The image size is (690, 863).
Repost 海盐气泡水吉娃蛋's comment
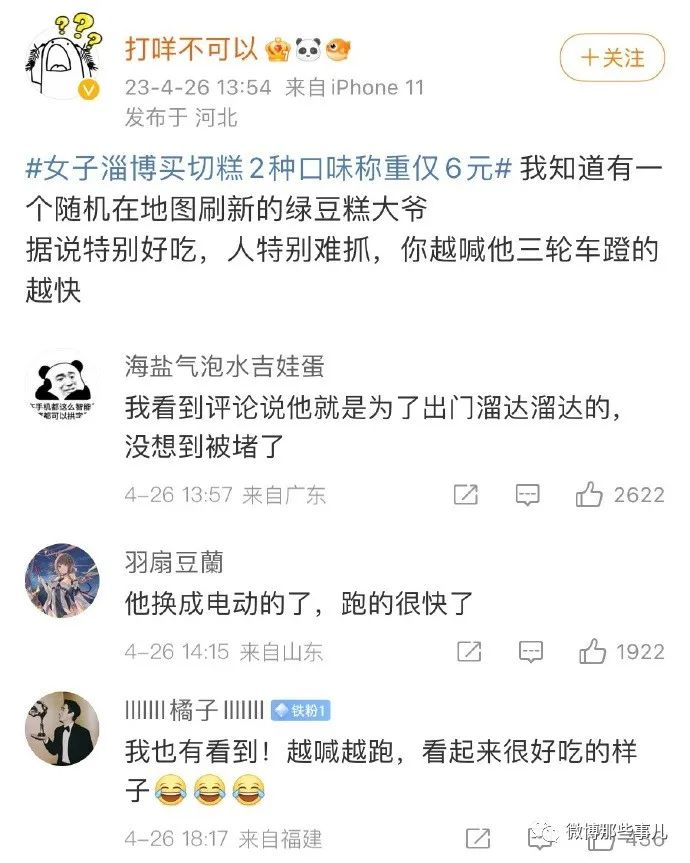(x=465, y=494)
